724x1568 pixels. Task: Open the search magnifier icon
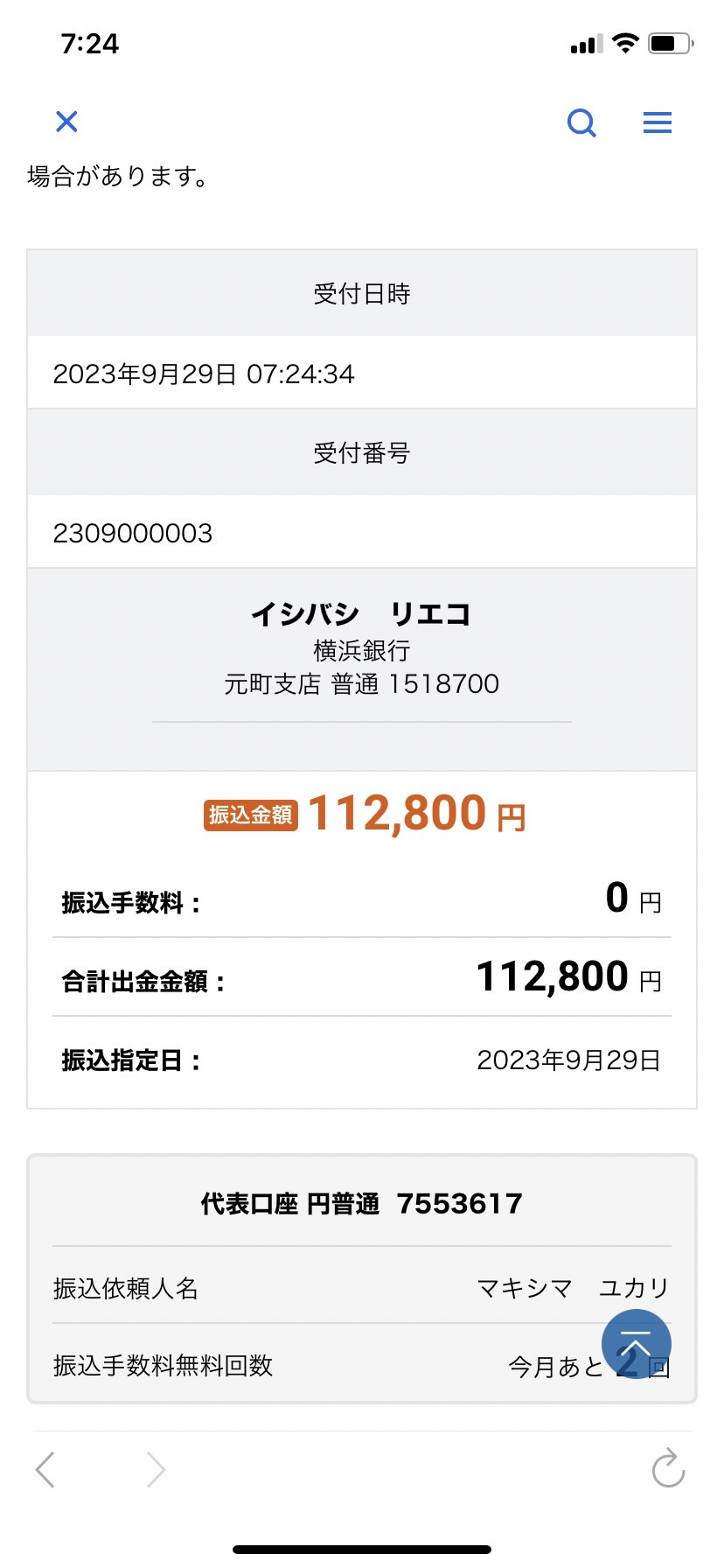pyautogui.click(x=581, y=123)
